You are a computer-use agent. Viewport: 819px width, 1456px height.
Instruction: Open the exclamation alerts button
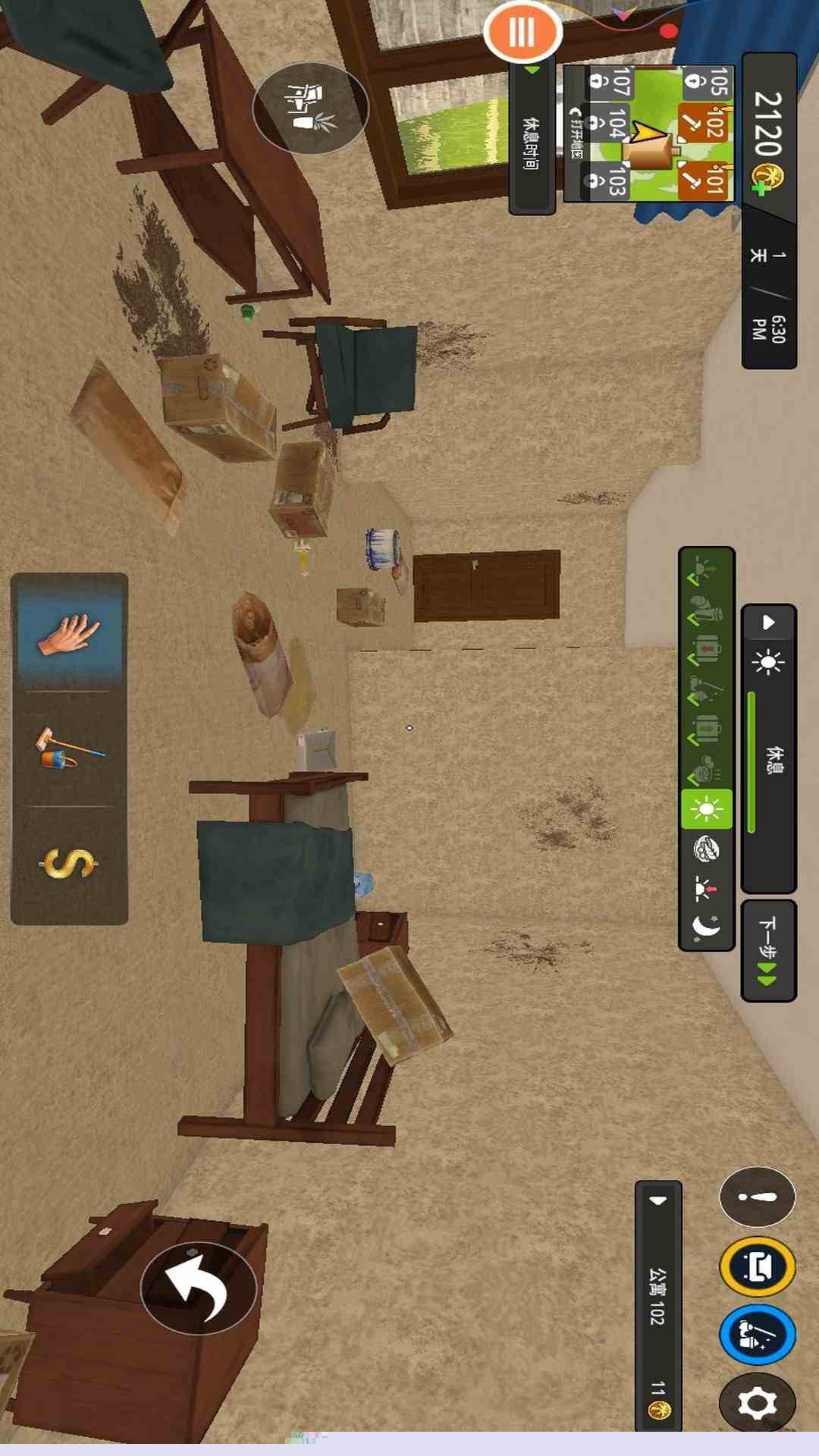(x=757, y=1197)
